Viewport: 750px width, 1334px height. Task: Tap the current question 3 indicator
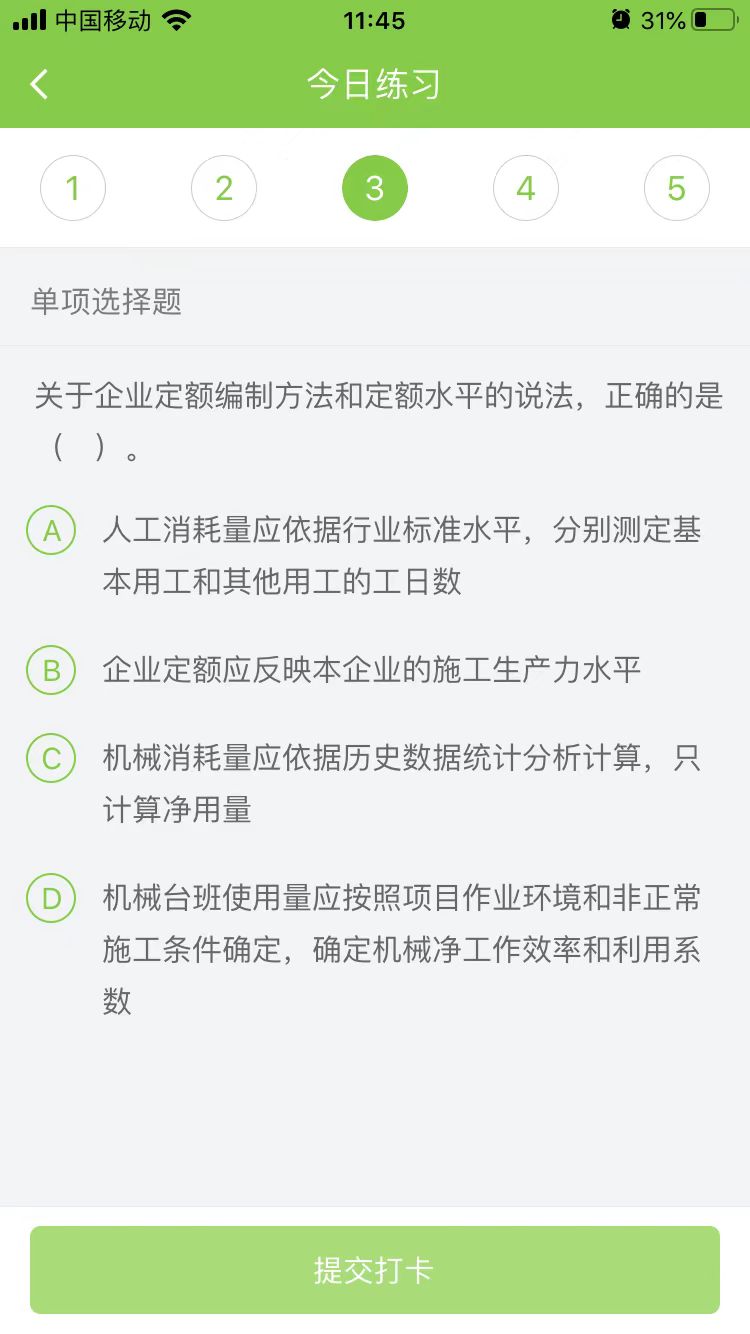[x=375, y=188]
